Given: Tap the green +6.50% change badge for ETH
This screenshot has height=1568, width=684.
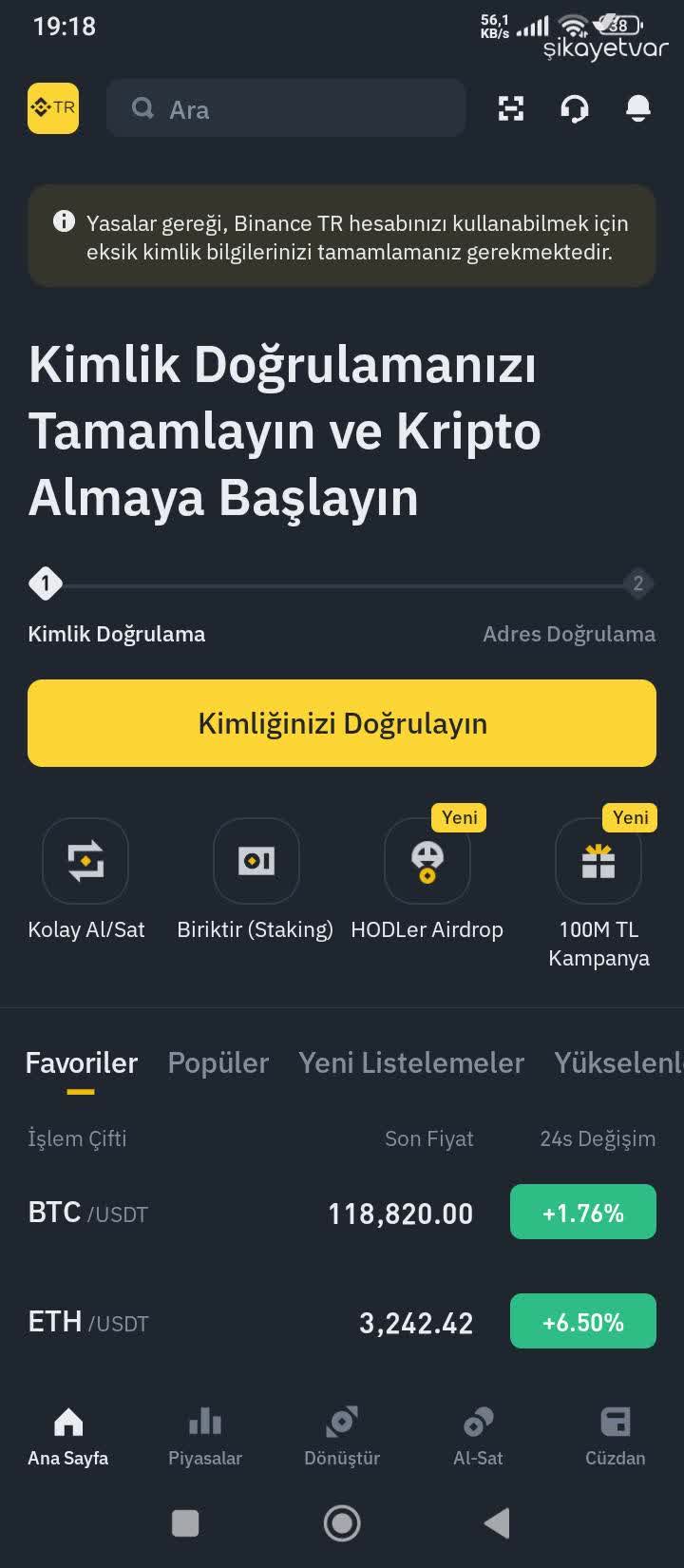Looking at the screenshot, I should click(582, 1321).
